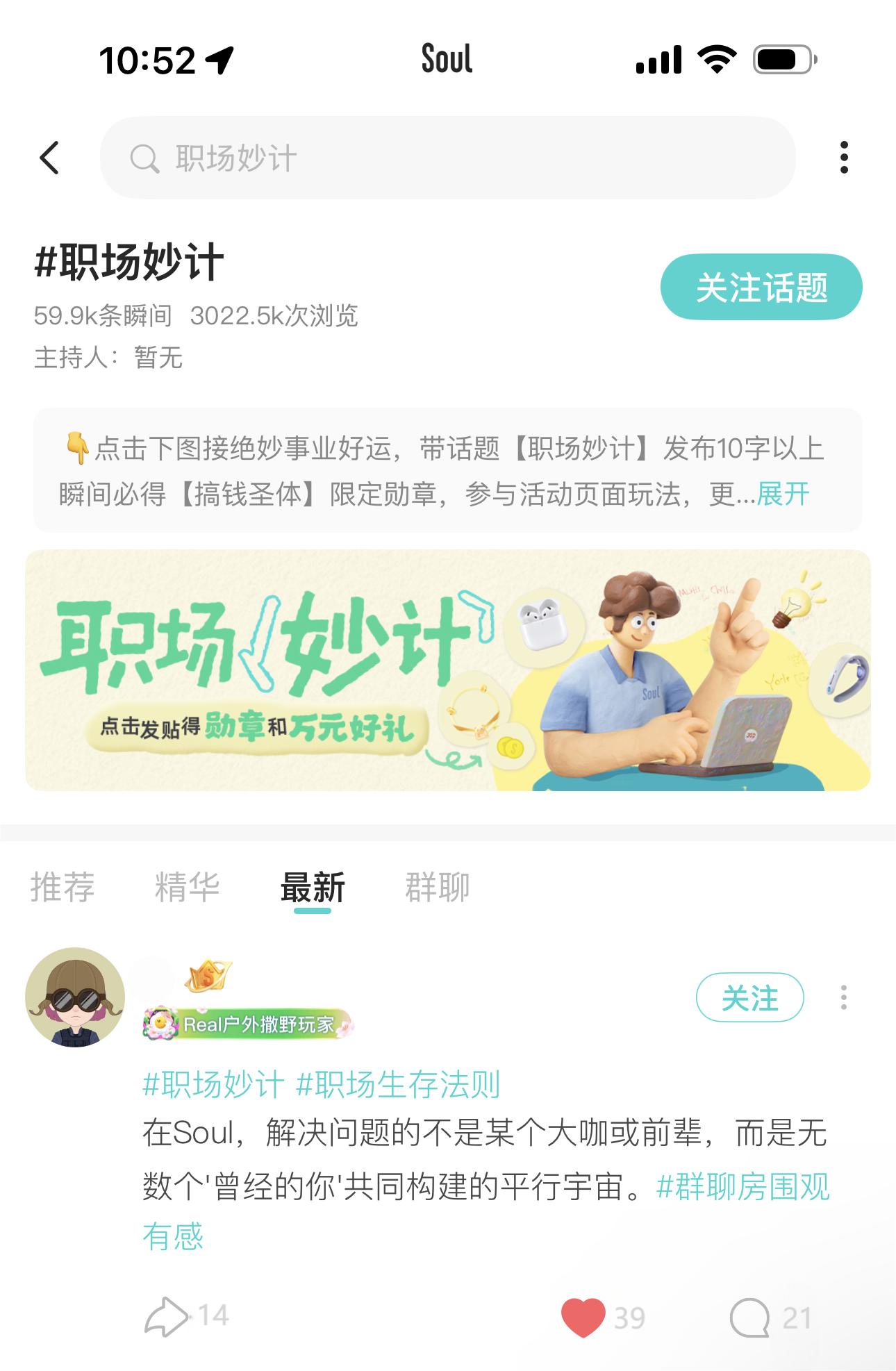Expand the topic description with 展开
896x1371 pixels.
click(x=783, y=495)
